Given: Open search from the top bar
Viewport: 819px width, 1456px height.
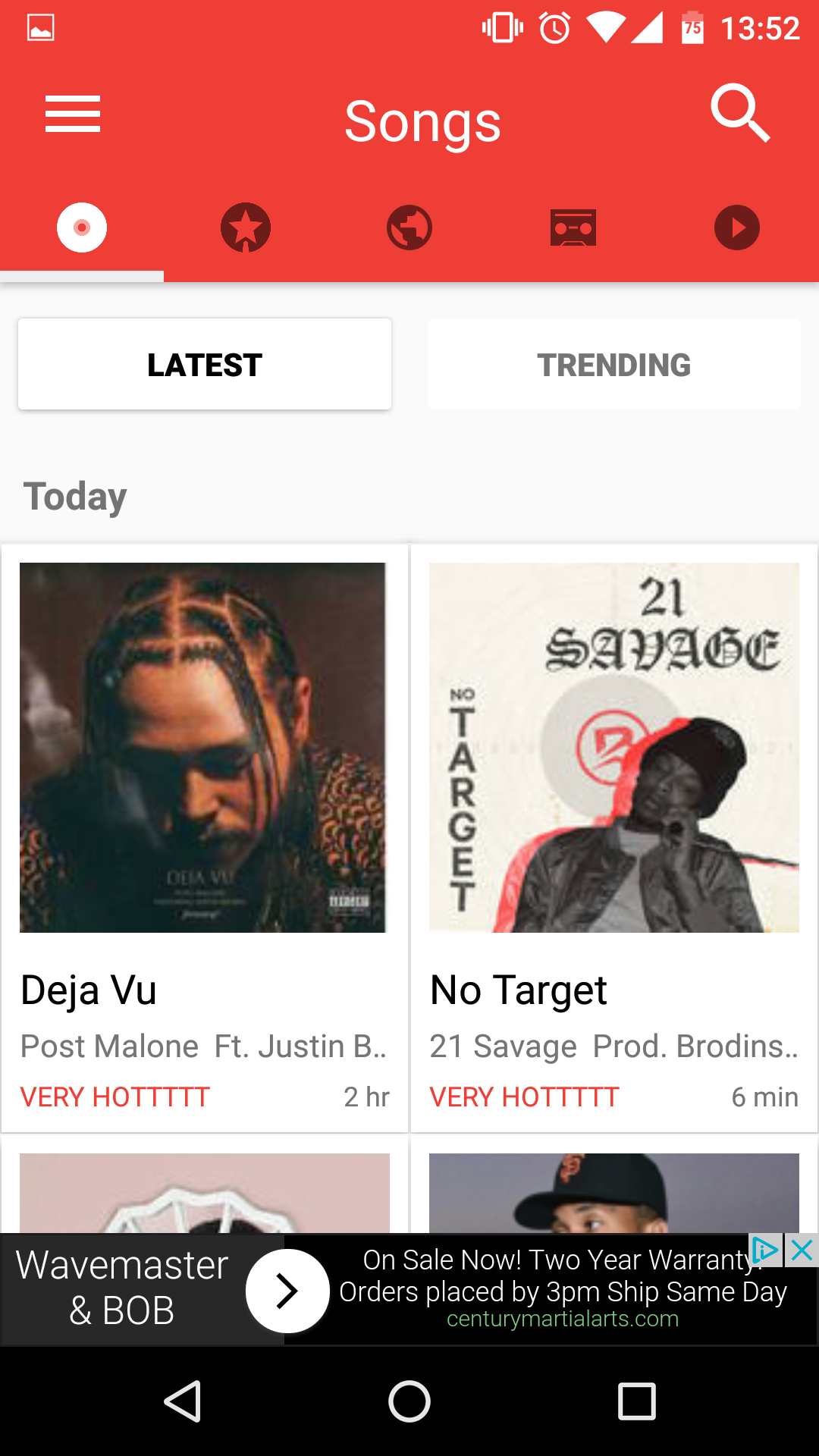Looking at the screenshot, I should click(739, 115).
